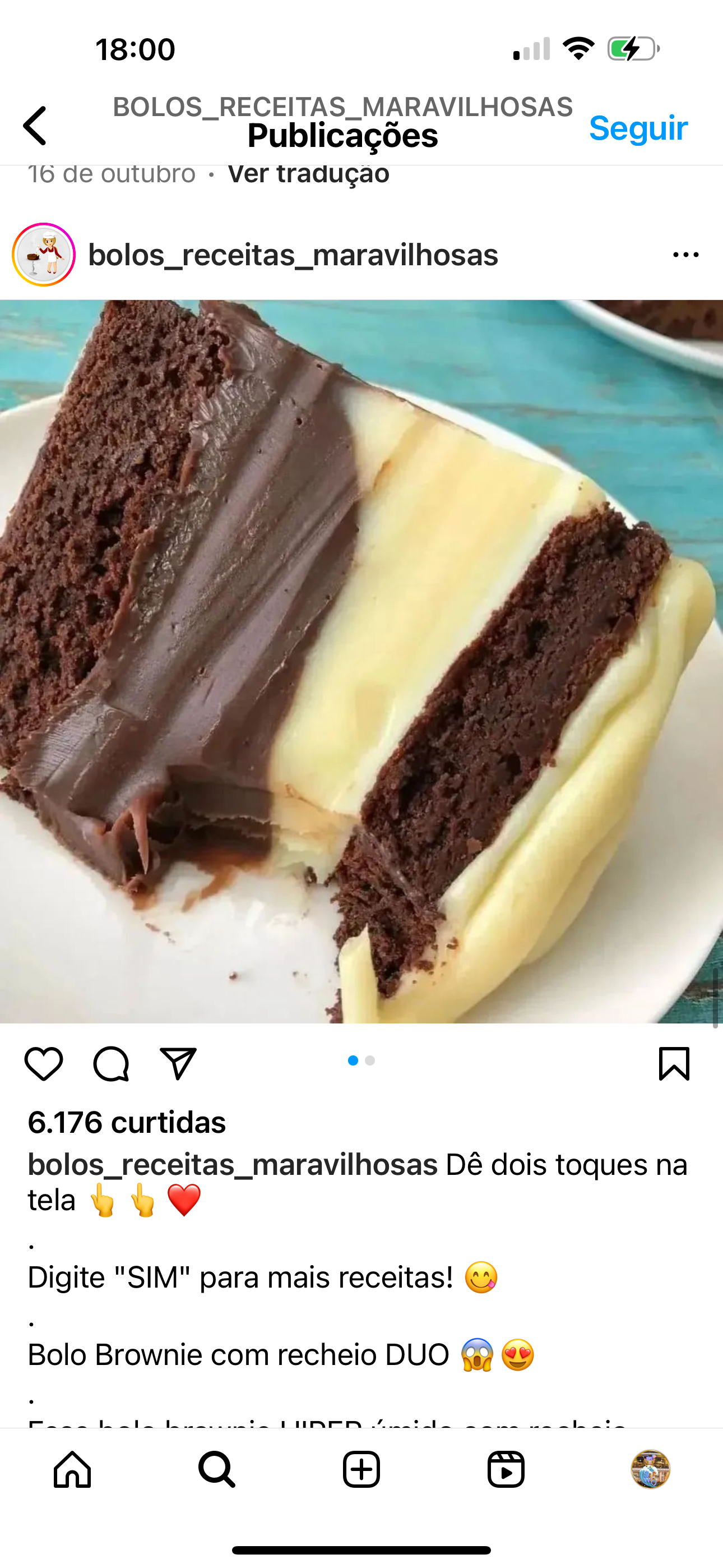Share the post via paper plane icon

click(x=178, y=1064)
